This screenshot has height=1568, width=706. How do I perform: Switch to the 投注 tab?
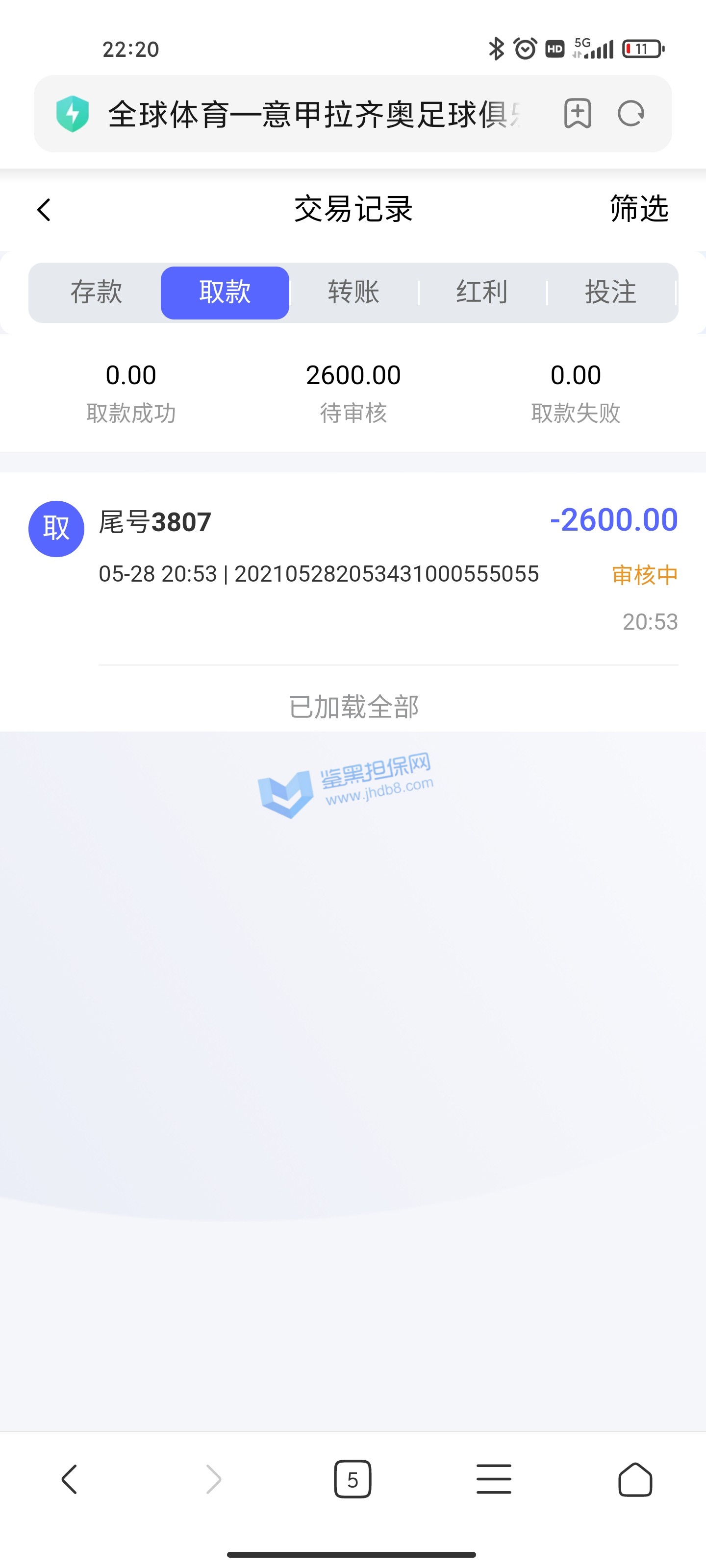click(x=610, y=292)
